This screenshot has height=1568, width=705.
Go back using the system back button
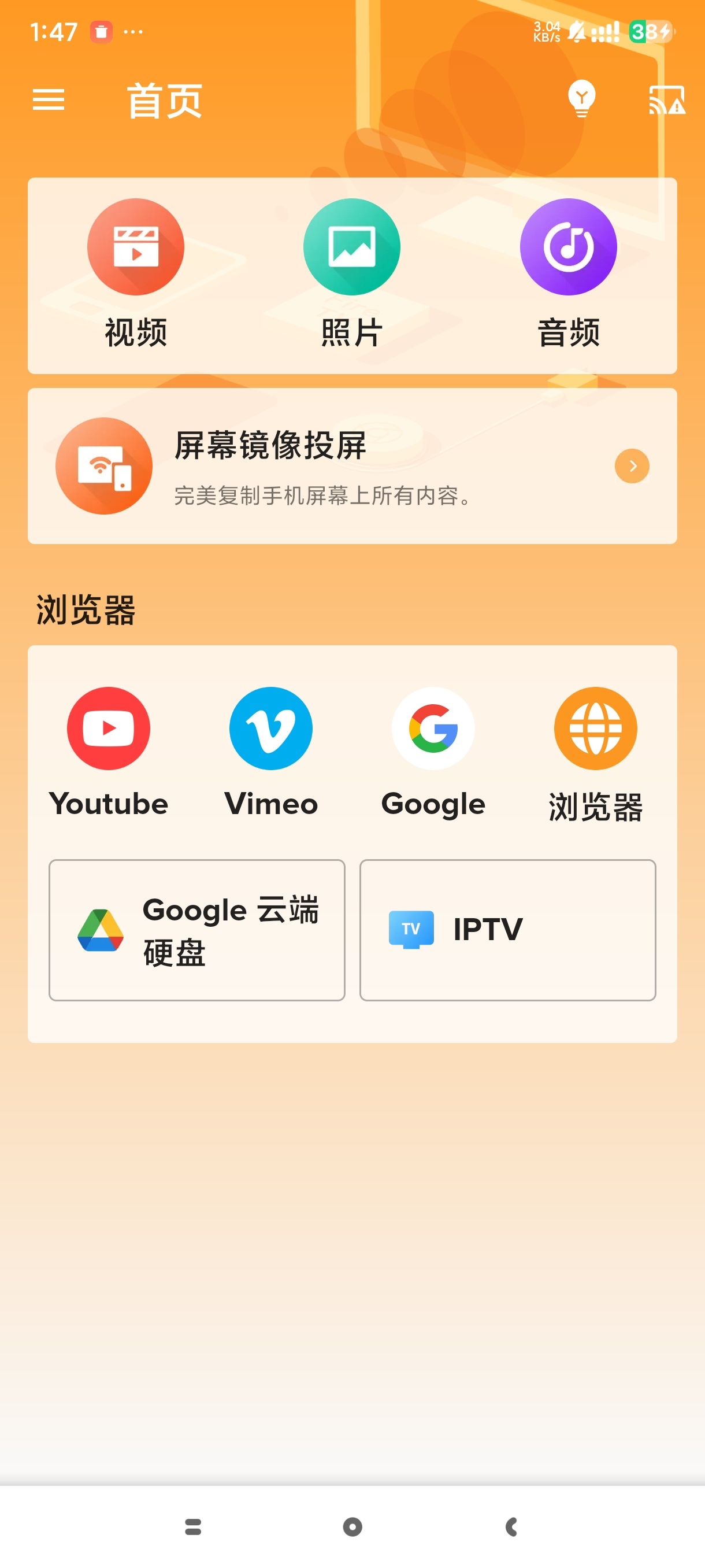[511, 1526]
